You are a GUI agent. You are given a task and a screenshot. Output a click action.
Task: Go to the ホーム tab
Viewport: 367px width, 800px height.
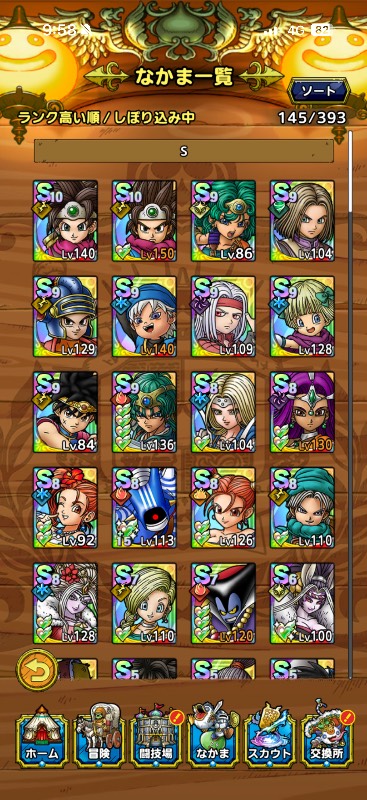pos(42,735)
